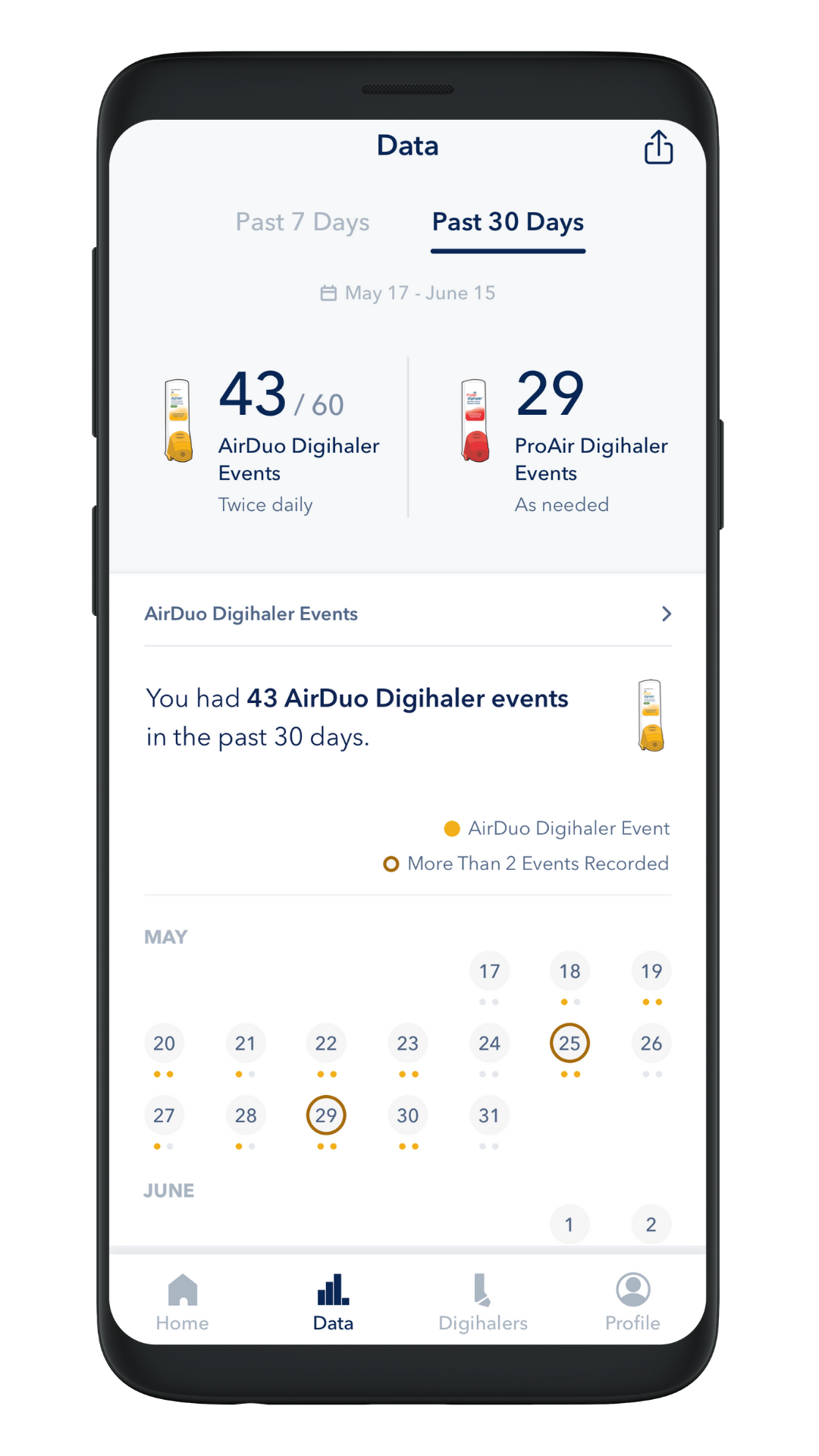Select May 25 on the calendar

tap(570, 1043)
